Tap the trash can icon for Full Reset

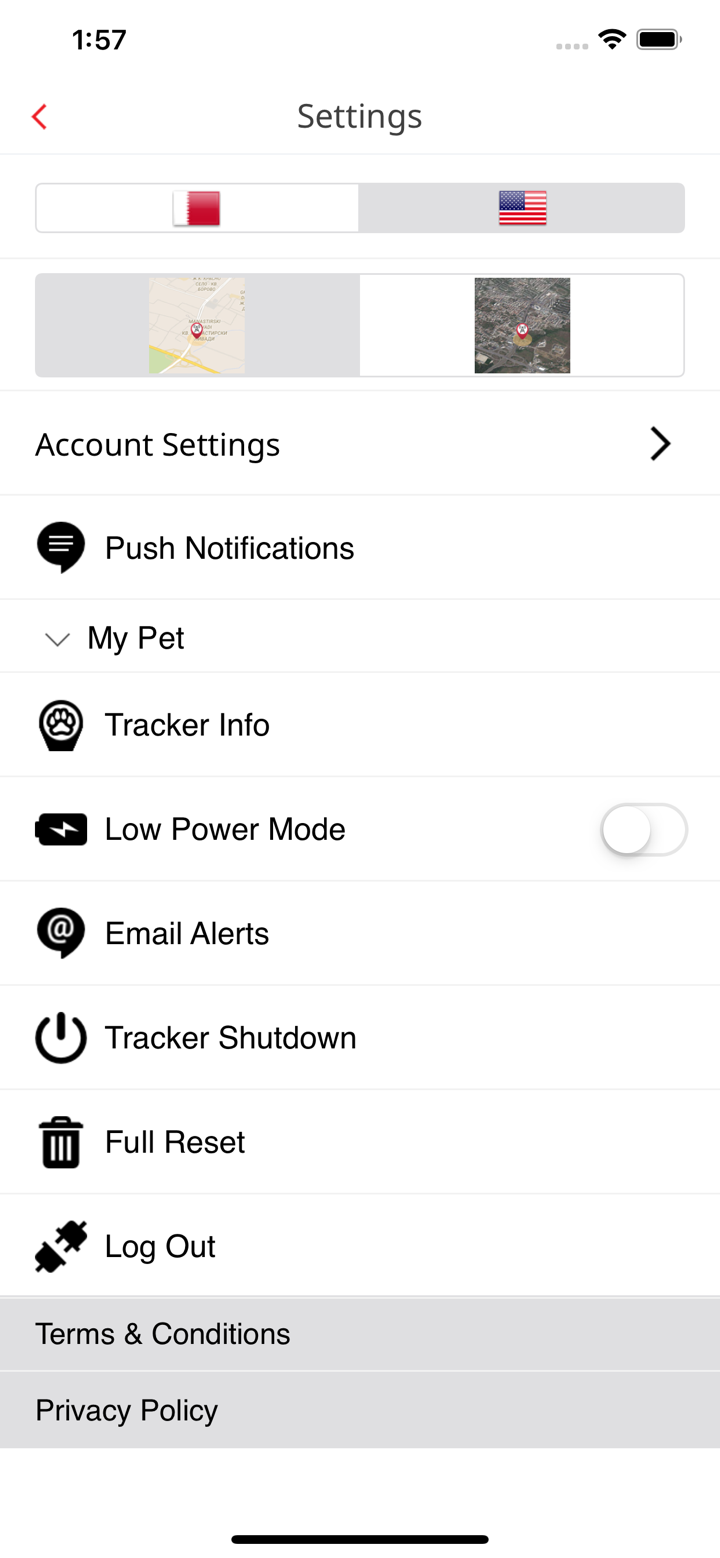tap(60, 1141)
